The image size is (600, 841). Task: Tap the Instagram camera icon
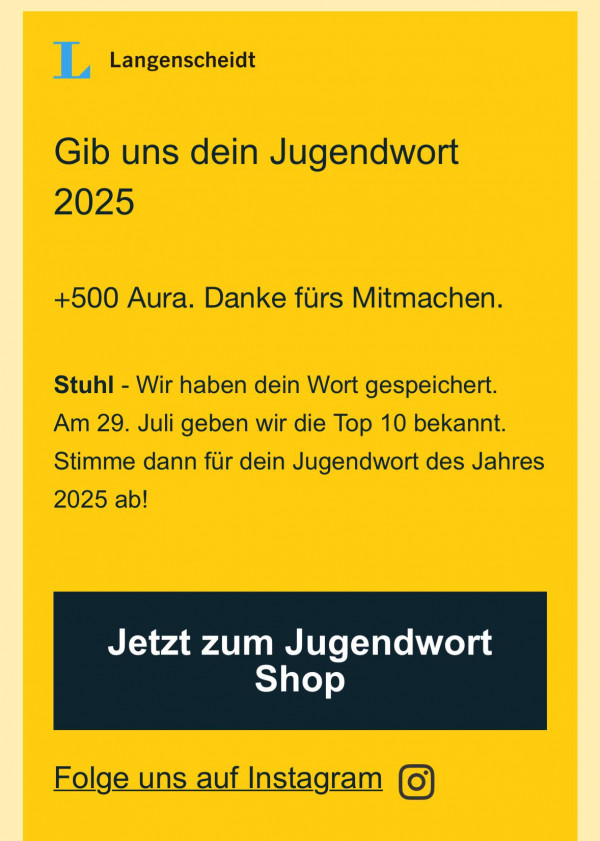click(x=416, y=781)
